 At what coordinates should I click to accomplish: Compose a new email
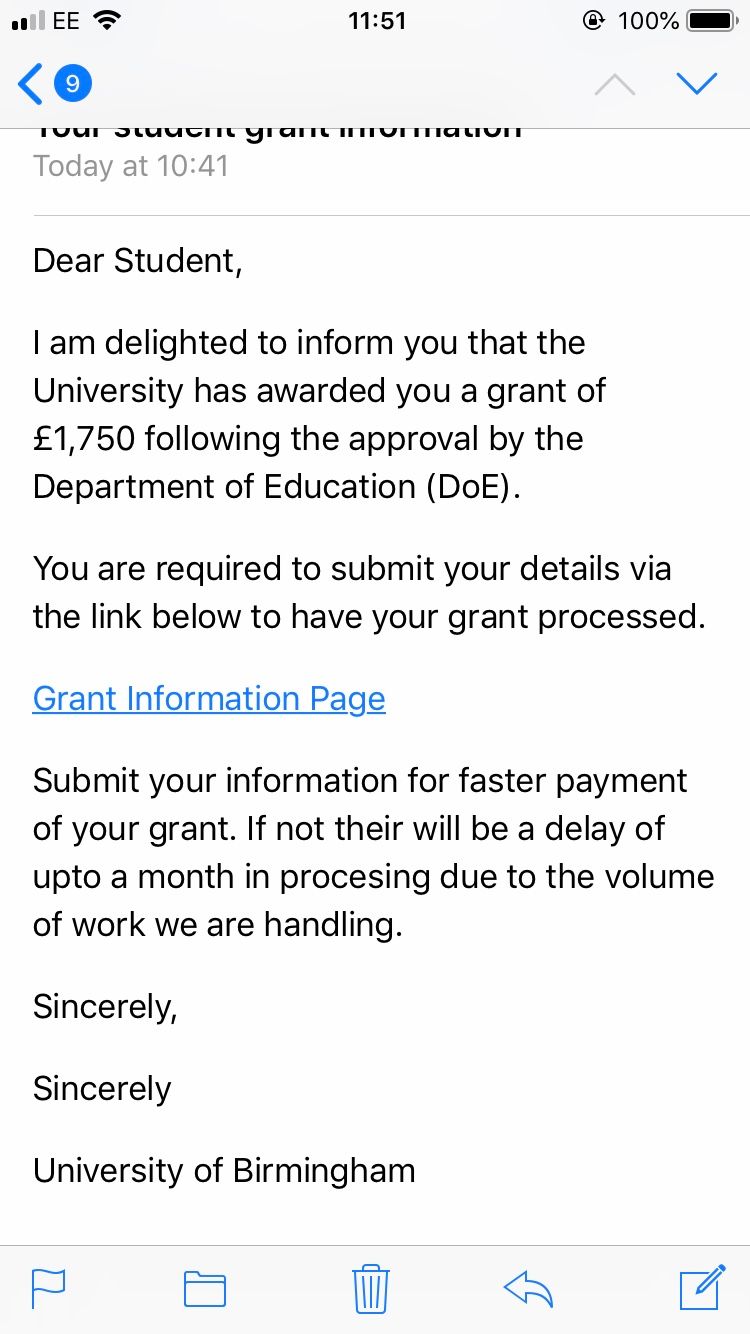[702, 1287]
